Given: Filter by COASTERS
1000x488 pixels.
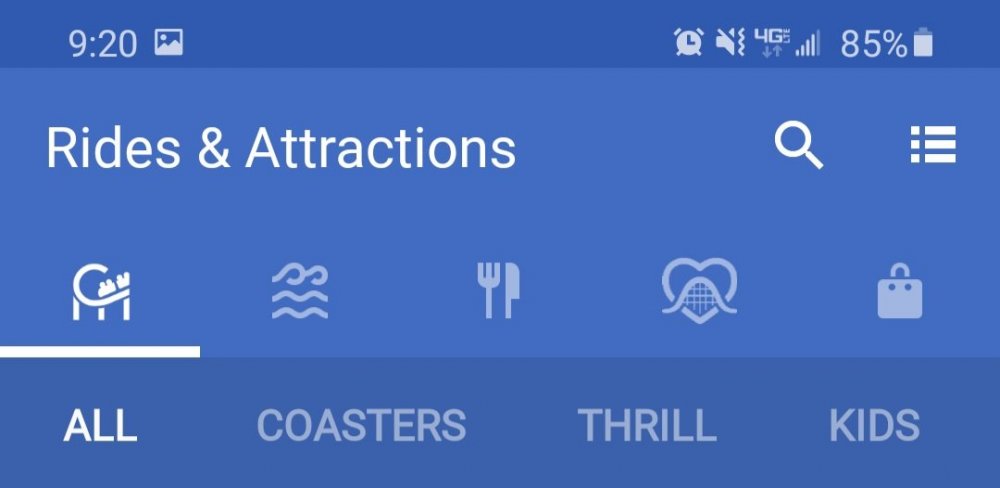Looking at the screenshot, I should pos(361,426).
